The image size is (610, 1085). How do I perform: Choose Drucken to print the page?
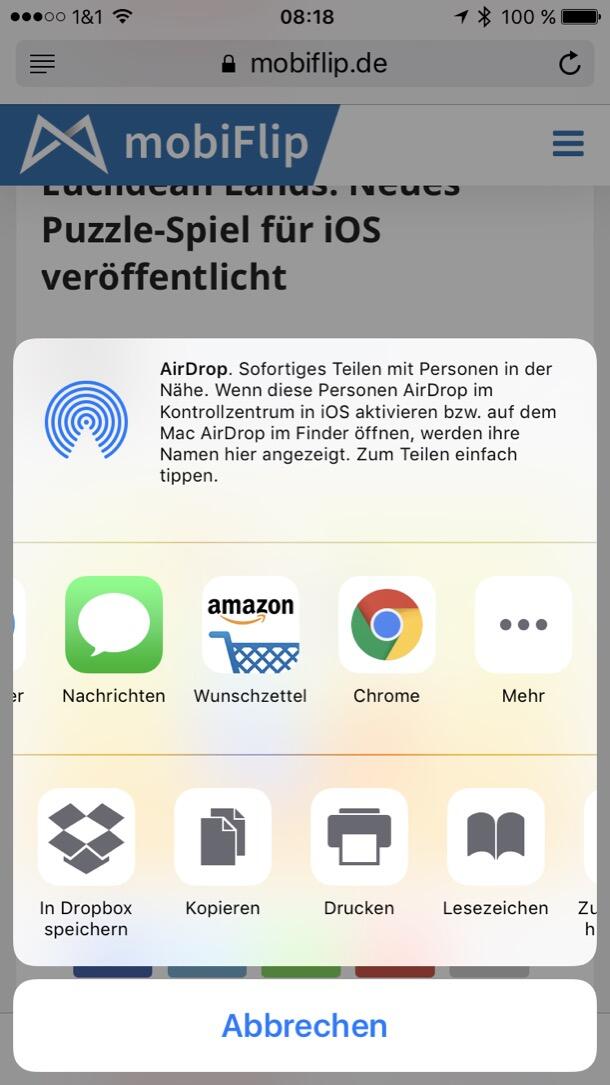pyautogui.click(x=359, y=837)
